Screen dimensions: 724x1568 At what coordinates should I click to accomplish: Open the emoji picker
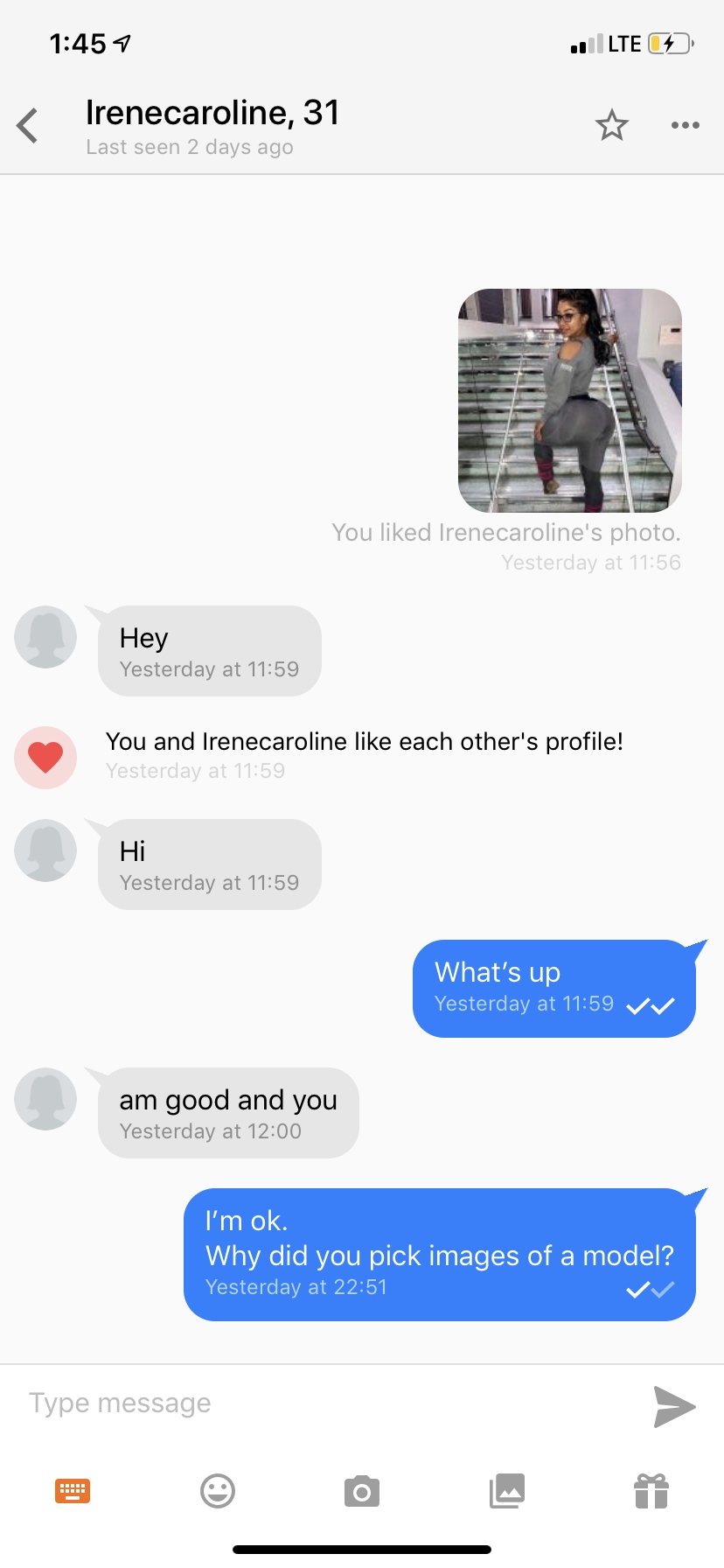pyautogui.click(x=218, y=1490)
